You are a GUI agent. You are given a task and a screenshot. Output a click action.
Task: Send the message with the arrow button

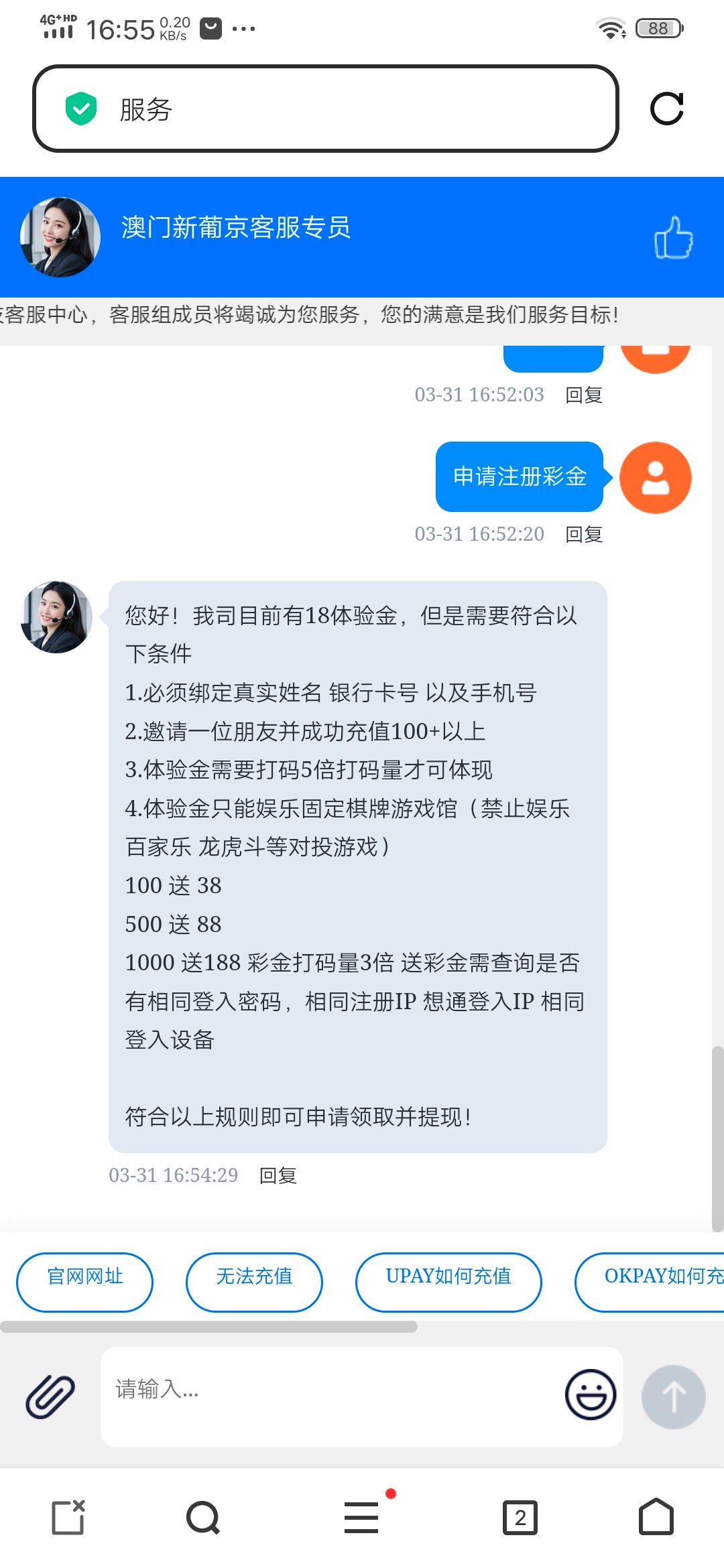(673, 1397)
